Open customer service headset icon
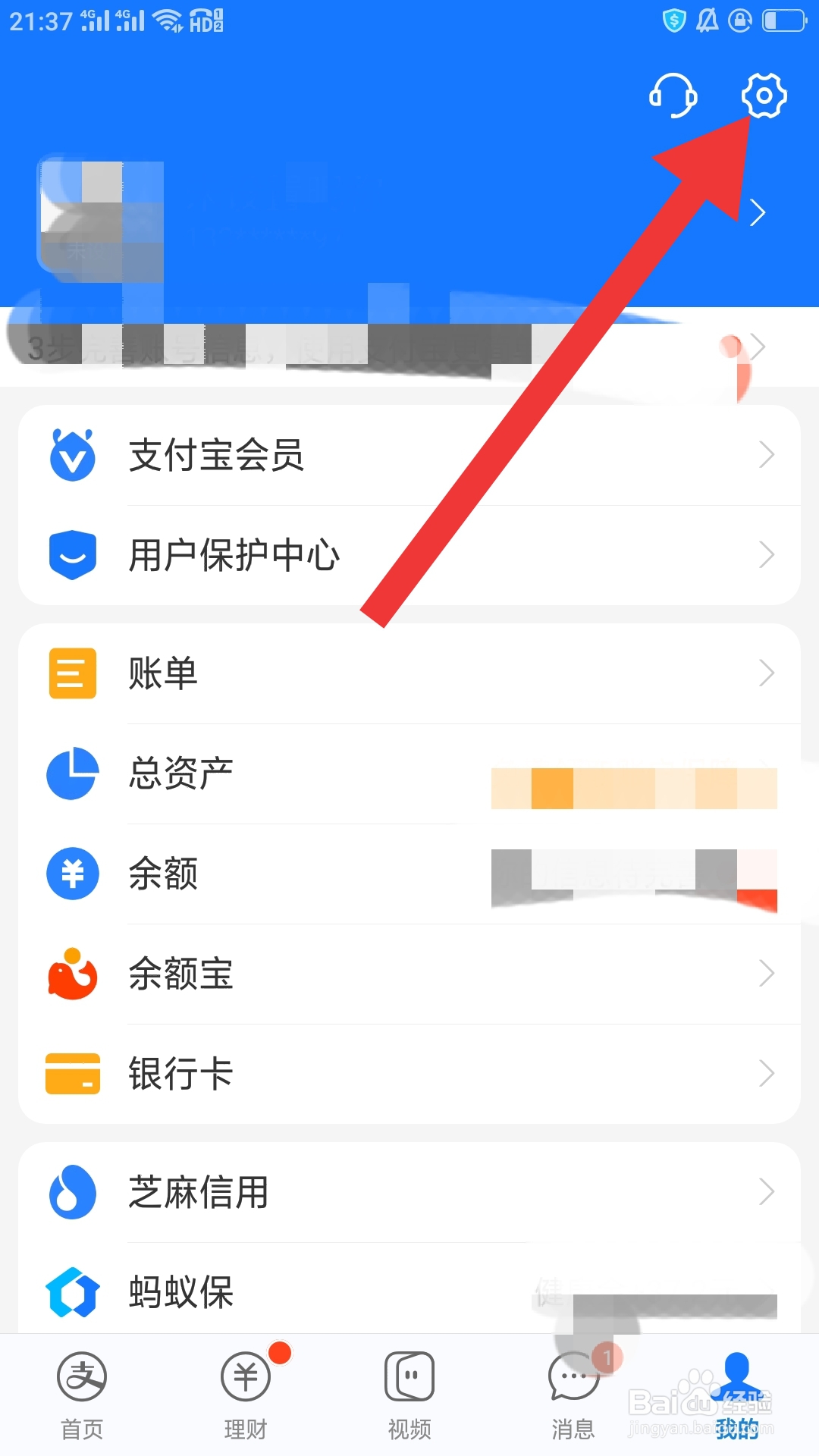Viewport: 819px width, 1456px height. click(x=674, y=96)
